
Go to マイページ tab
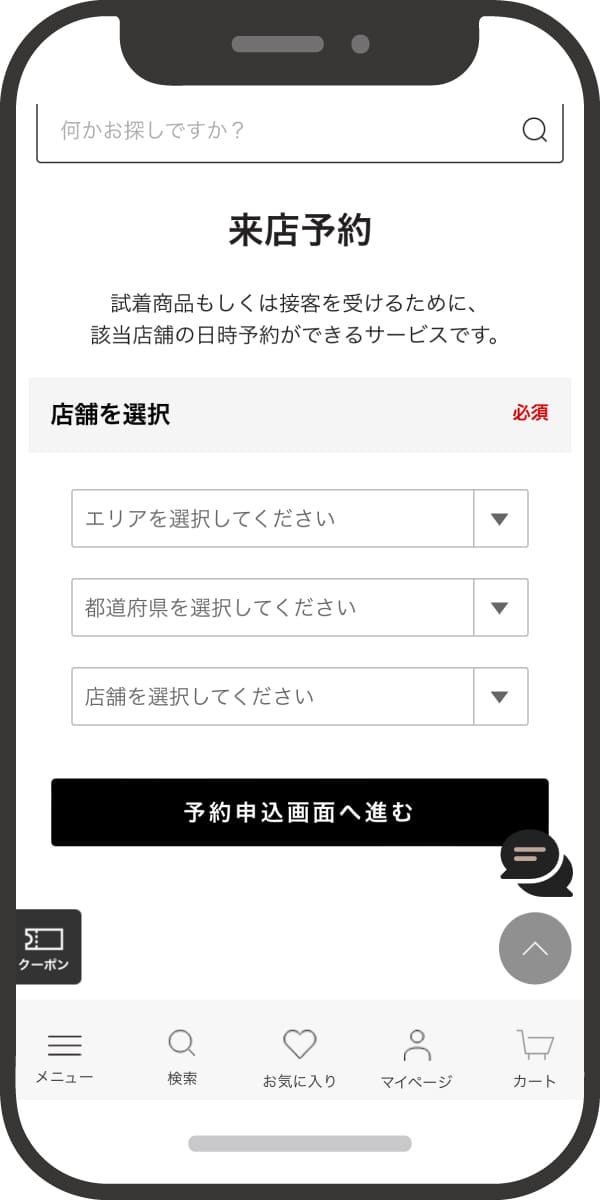pyautogui.click(x=417, y=1060)
